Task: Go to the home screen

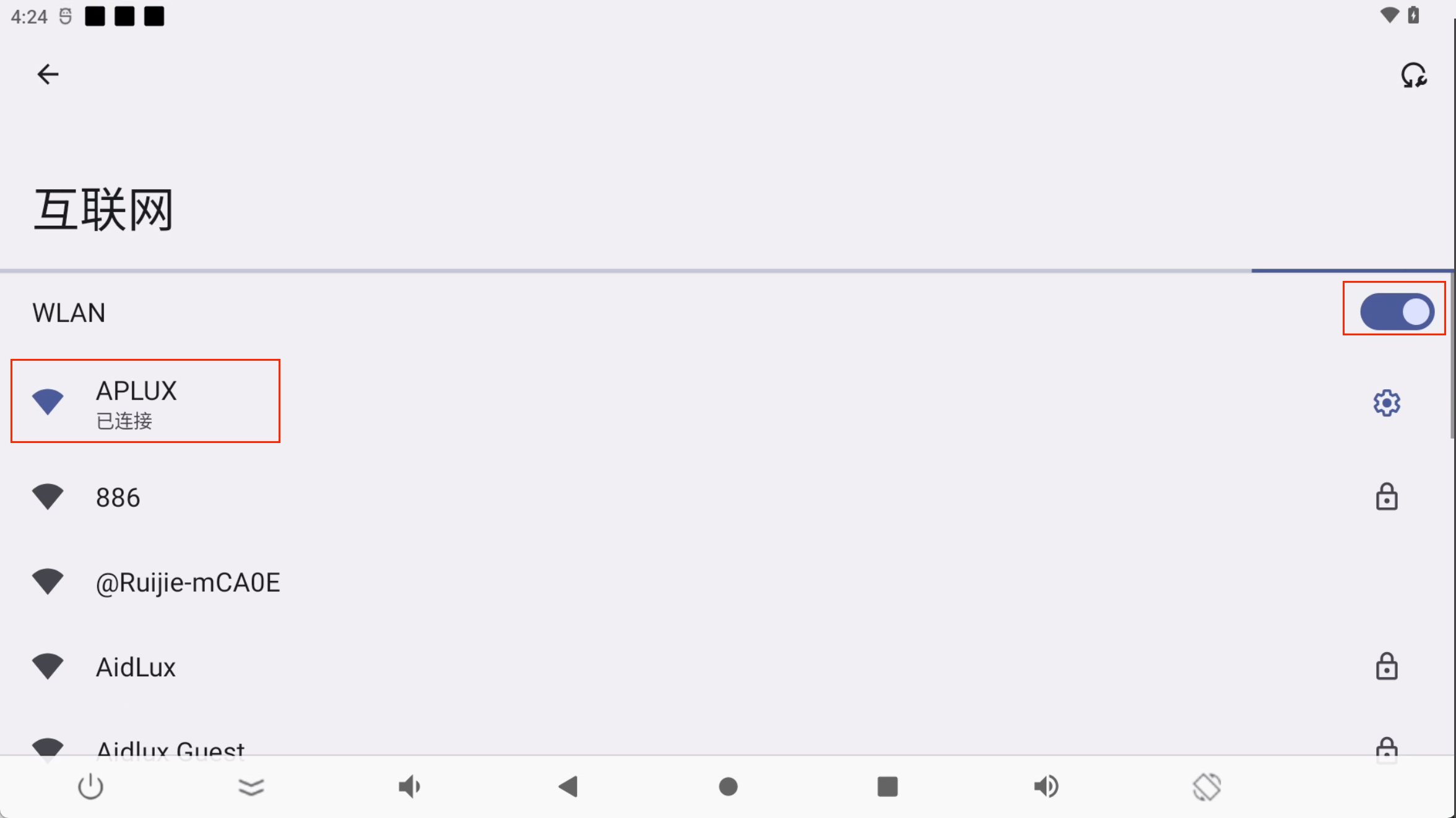Action: pos(728,787)
